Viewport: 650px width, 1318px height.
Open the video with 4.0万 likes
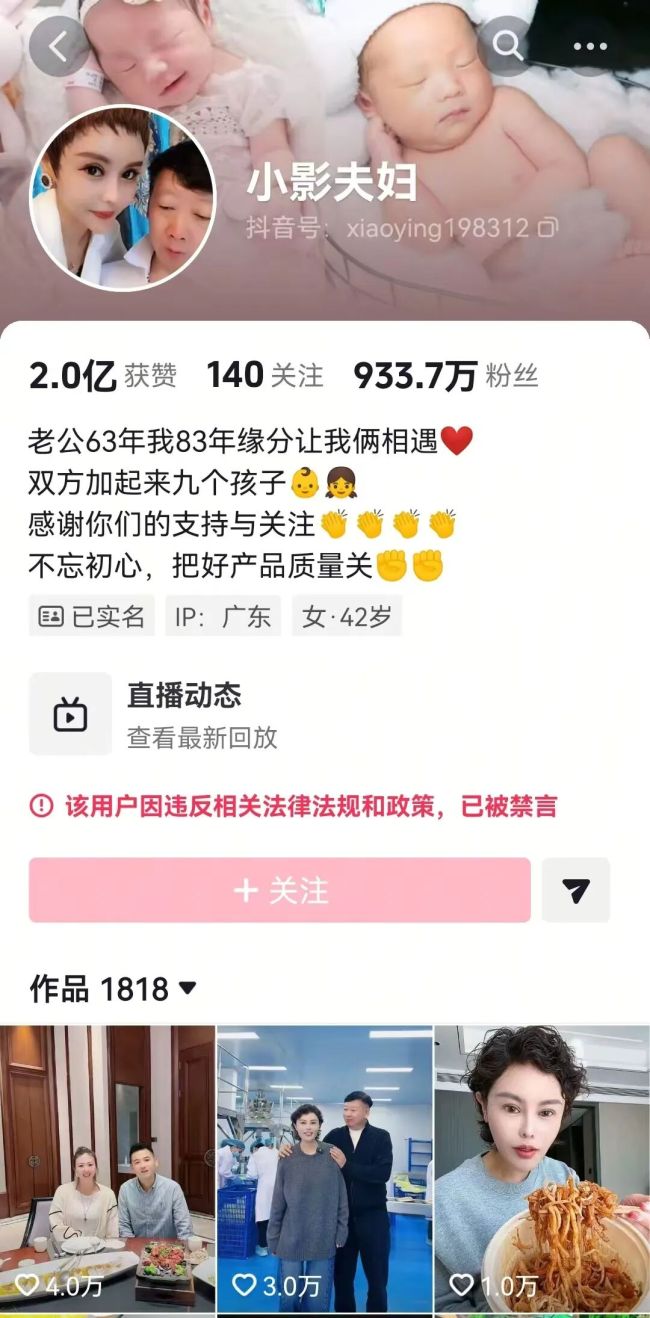(x=107, y=1168)
